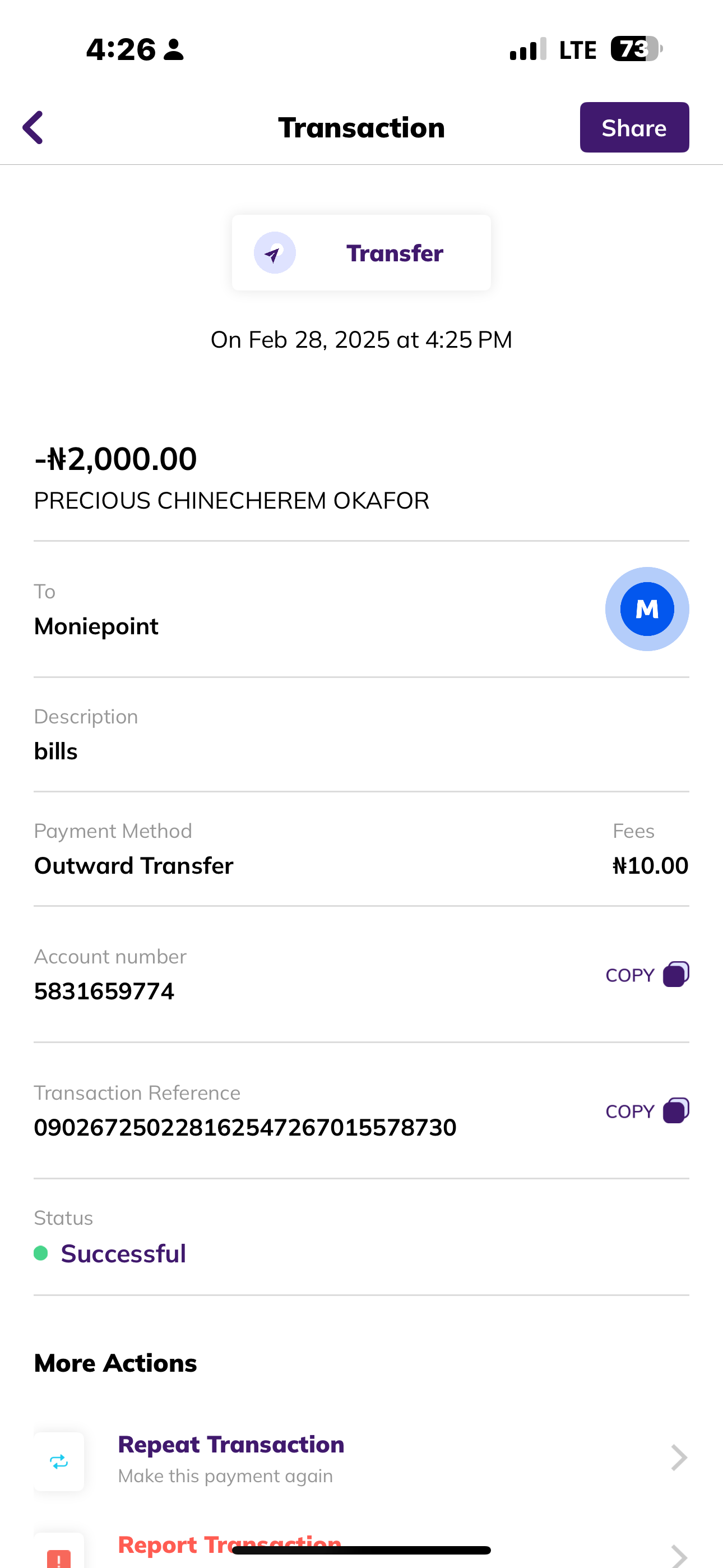723x1568 pixels.
Task: Go back from the Transaction screen
Action: [34, 127]
